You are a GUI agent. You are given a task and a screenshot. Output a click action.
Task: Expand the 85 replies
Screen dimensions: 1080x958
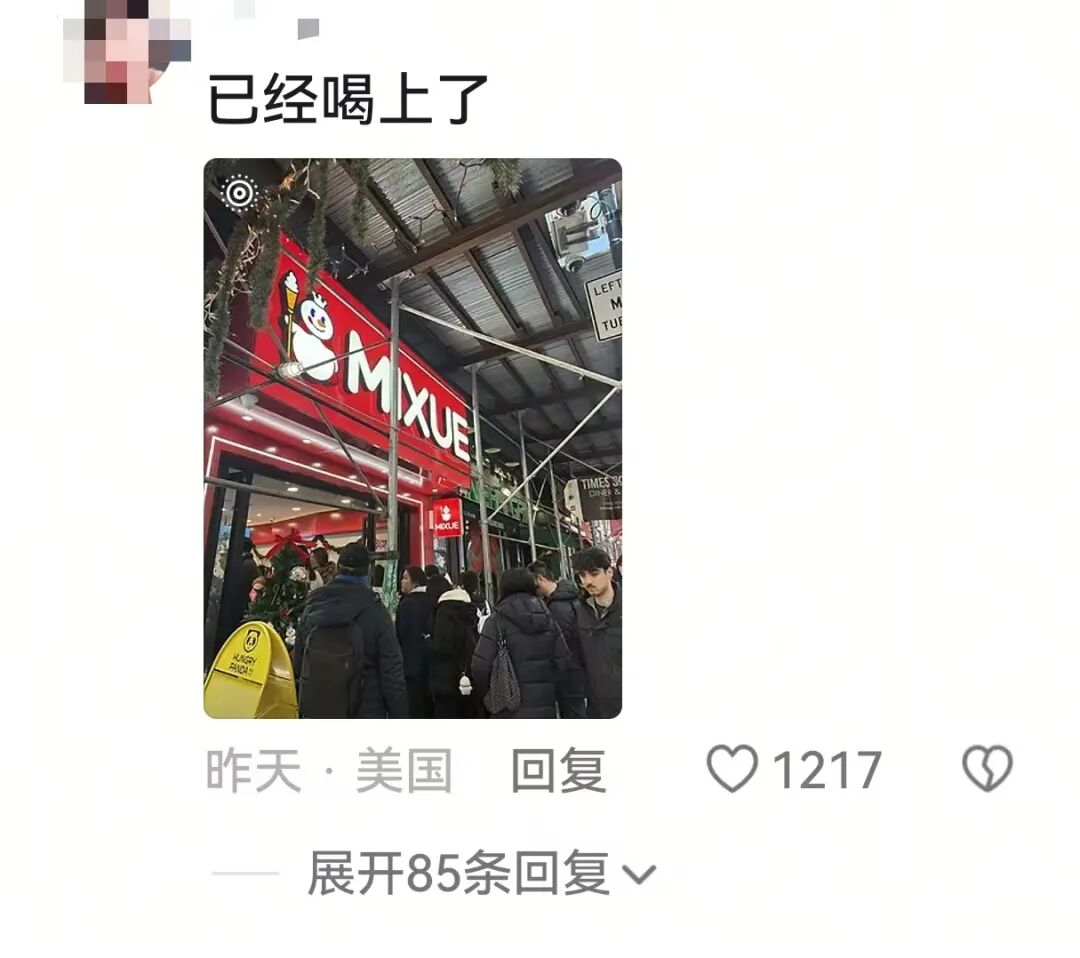[480, 874]
